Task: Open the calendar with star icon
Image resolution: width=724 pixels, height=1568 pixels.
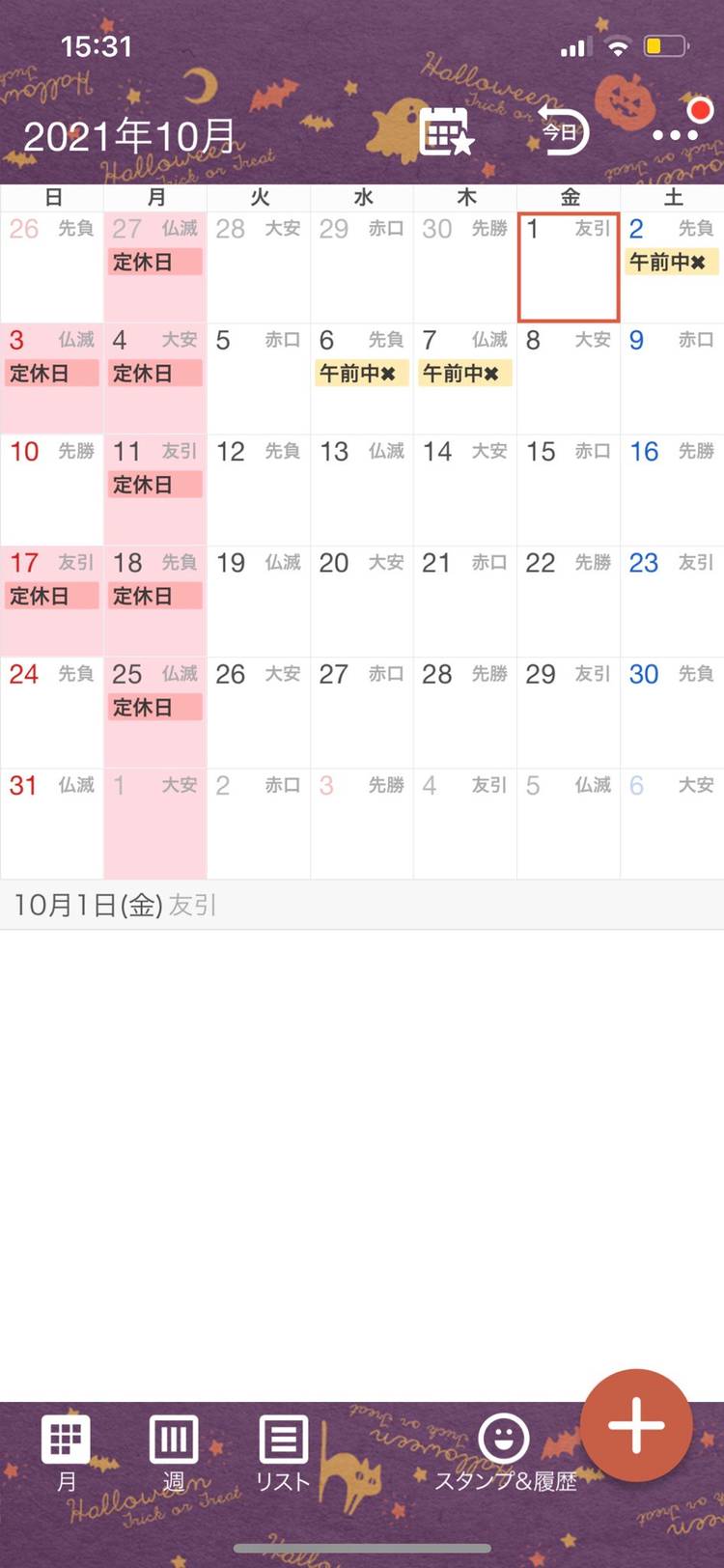Action: tap(446, 132)
